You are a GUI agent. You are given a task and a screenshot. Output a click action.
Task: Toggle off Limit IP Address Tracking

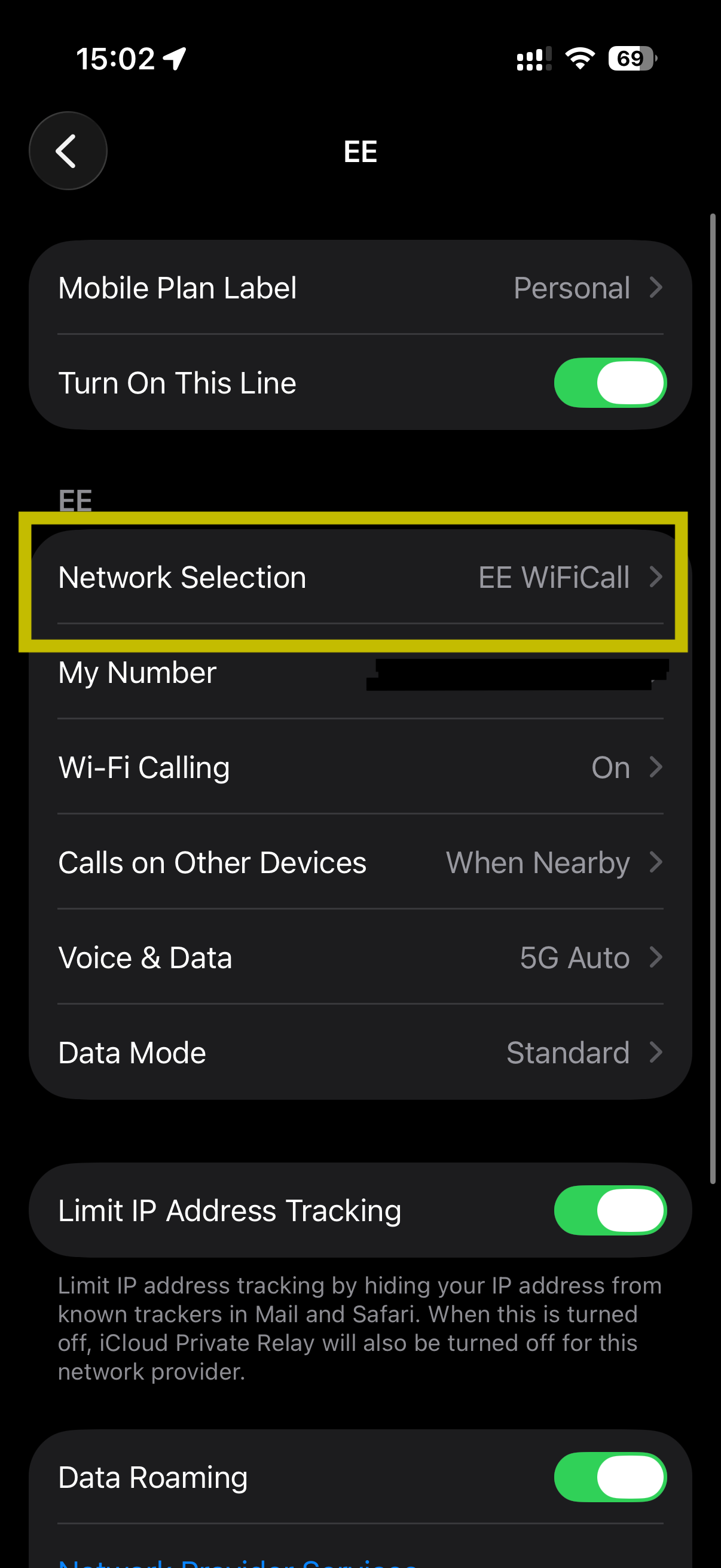(x=610, y=1210)
